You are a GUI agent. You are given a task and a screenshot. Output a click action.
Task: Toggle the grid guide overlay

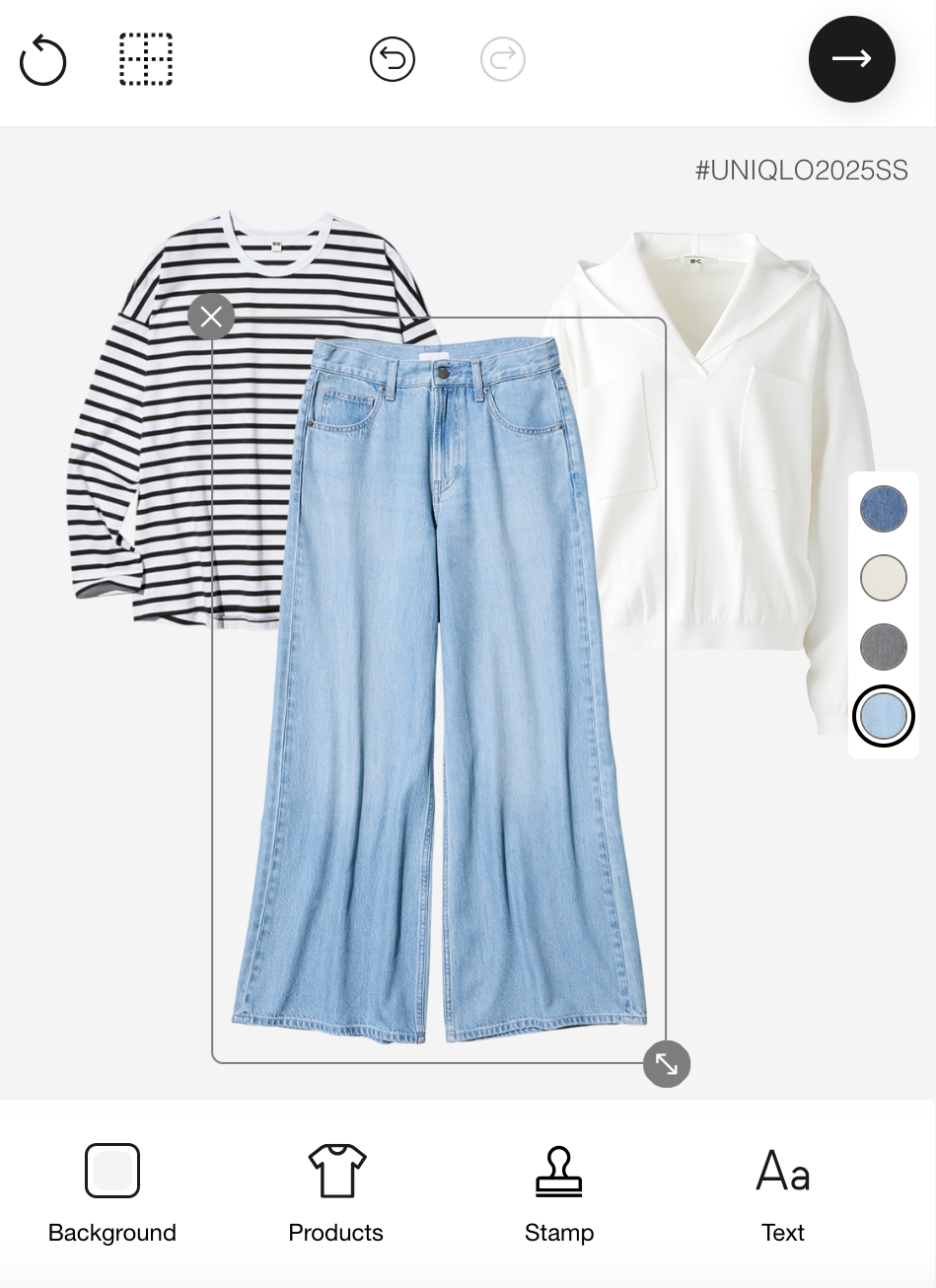pos(146,60)
